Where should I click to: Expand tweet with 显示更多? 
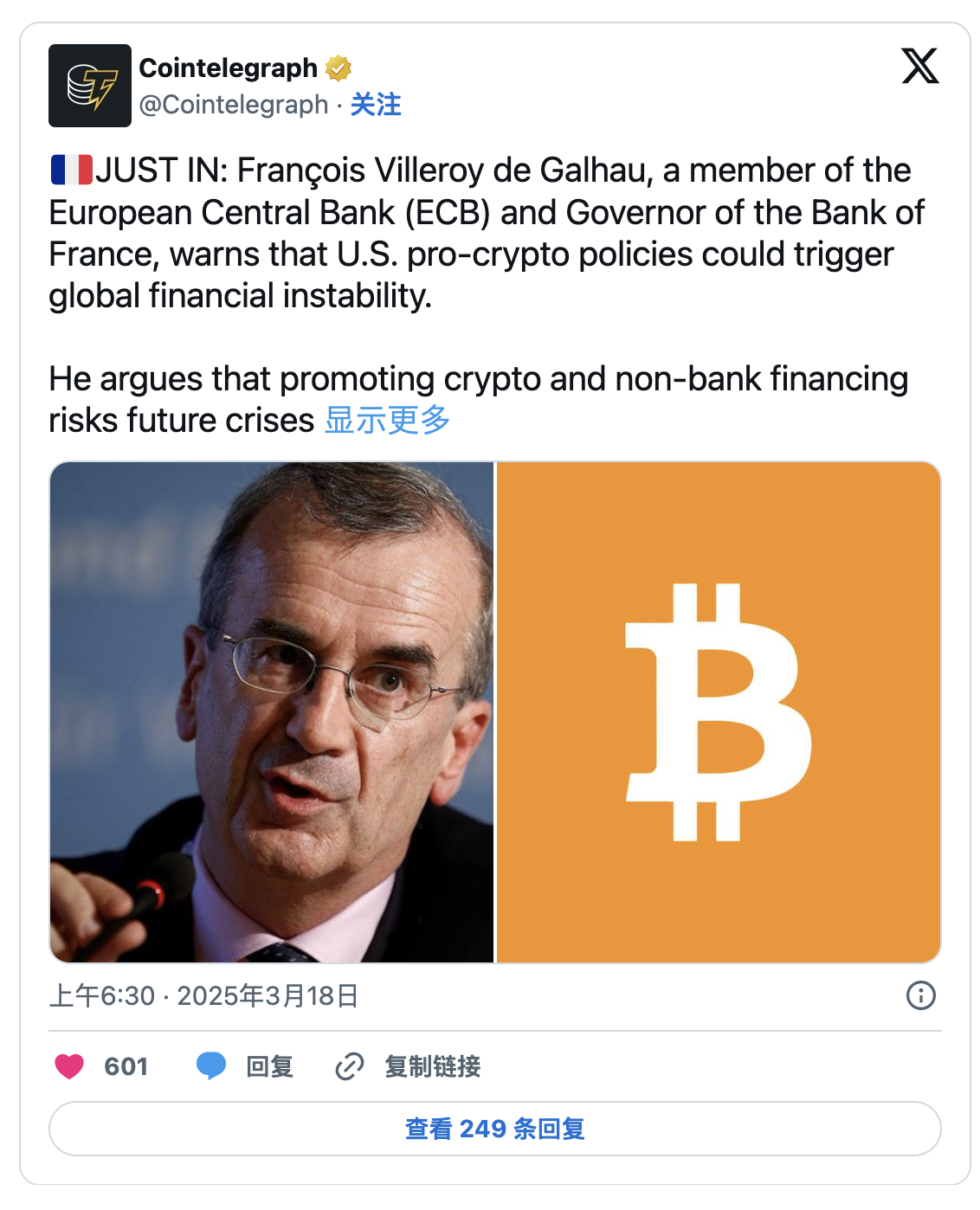tap(387, 420)
